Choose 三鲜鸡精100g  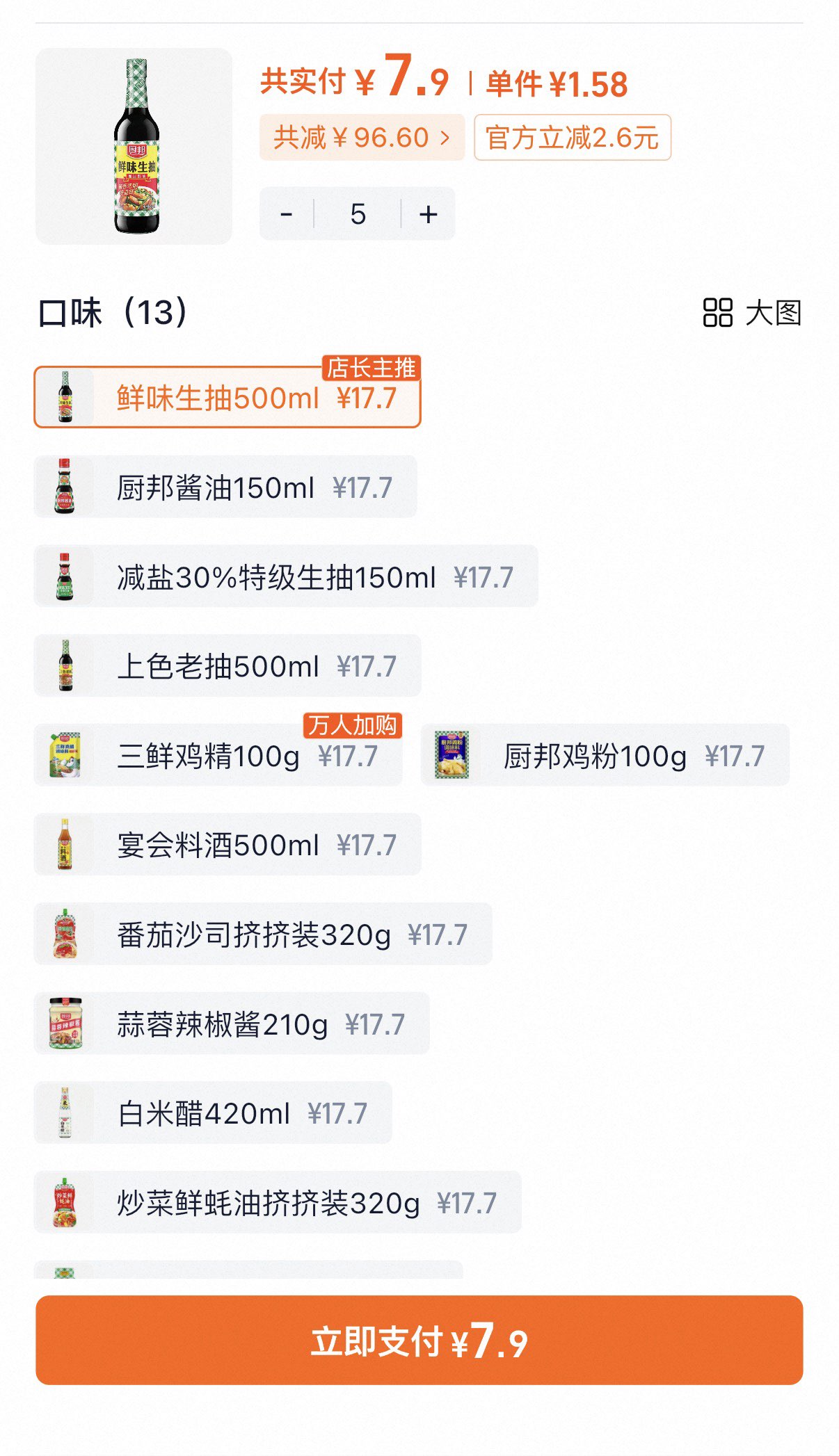point(218,756)
